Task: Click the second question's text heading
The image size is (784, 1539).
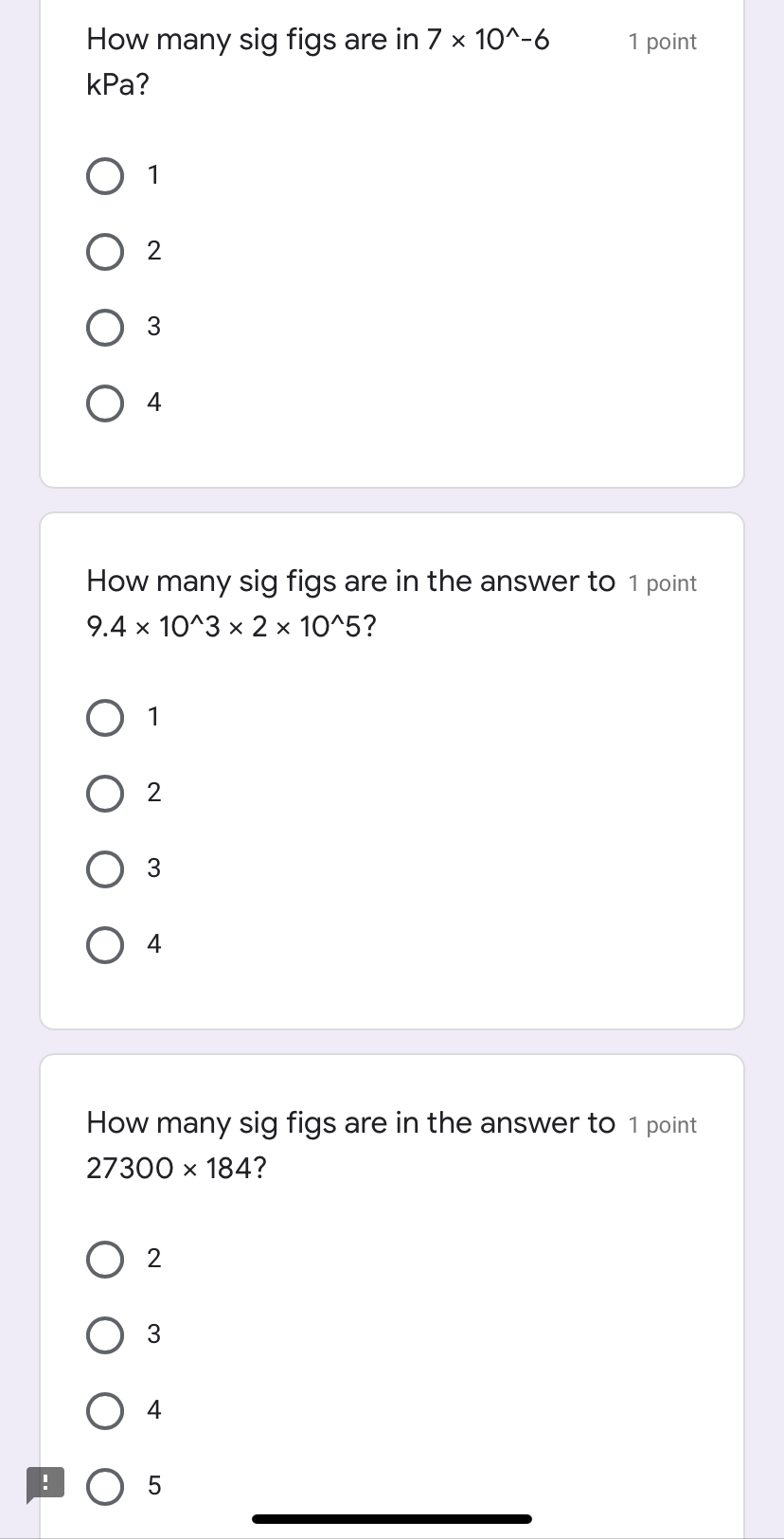Action: point(350,602)
